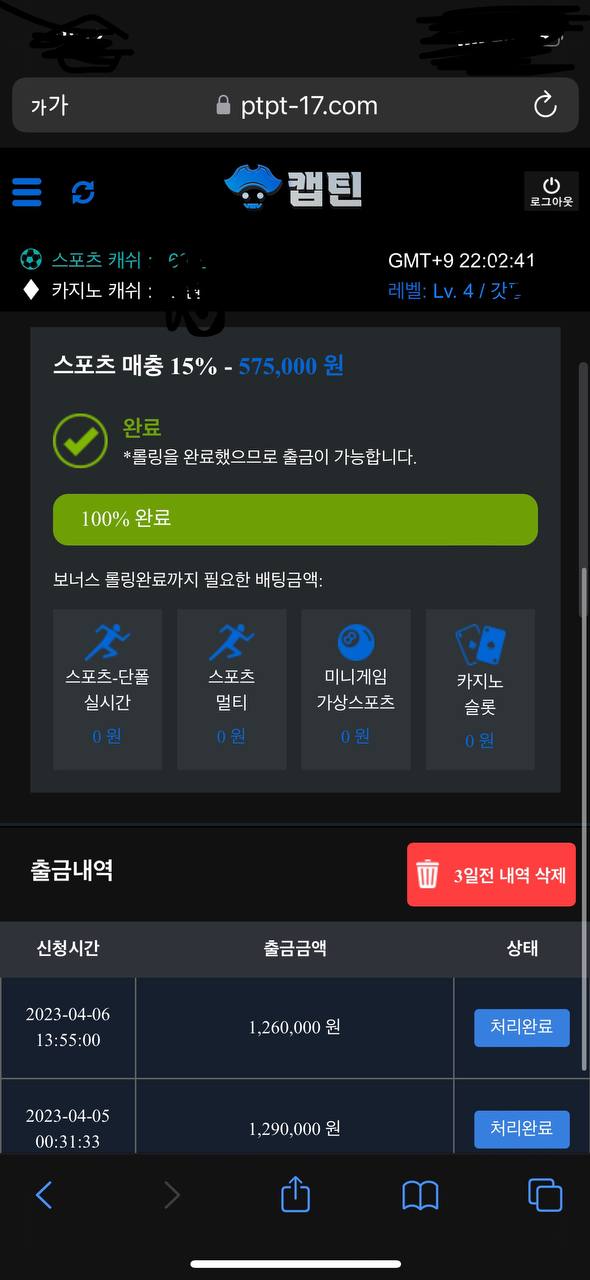Delete history with 3일전 내역 삭제
The height and width of the screenshot is (1280, 590).
(491, 875)
